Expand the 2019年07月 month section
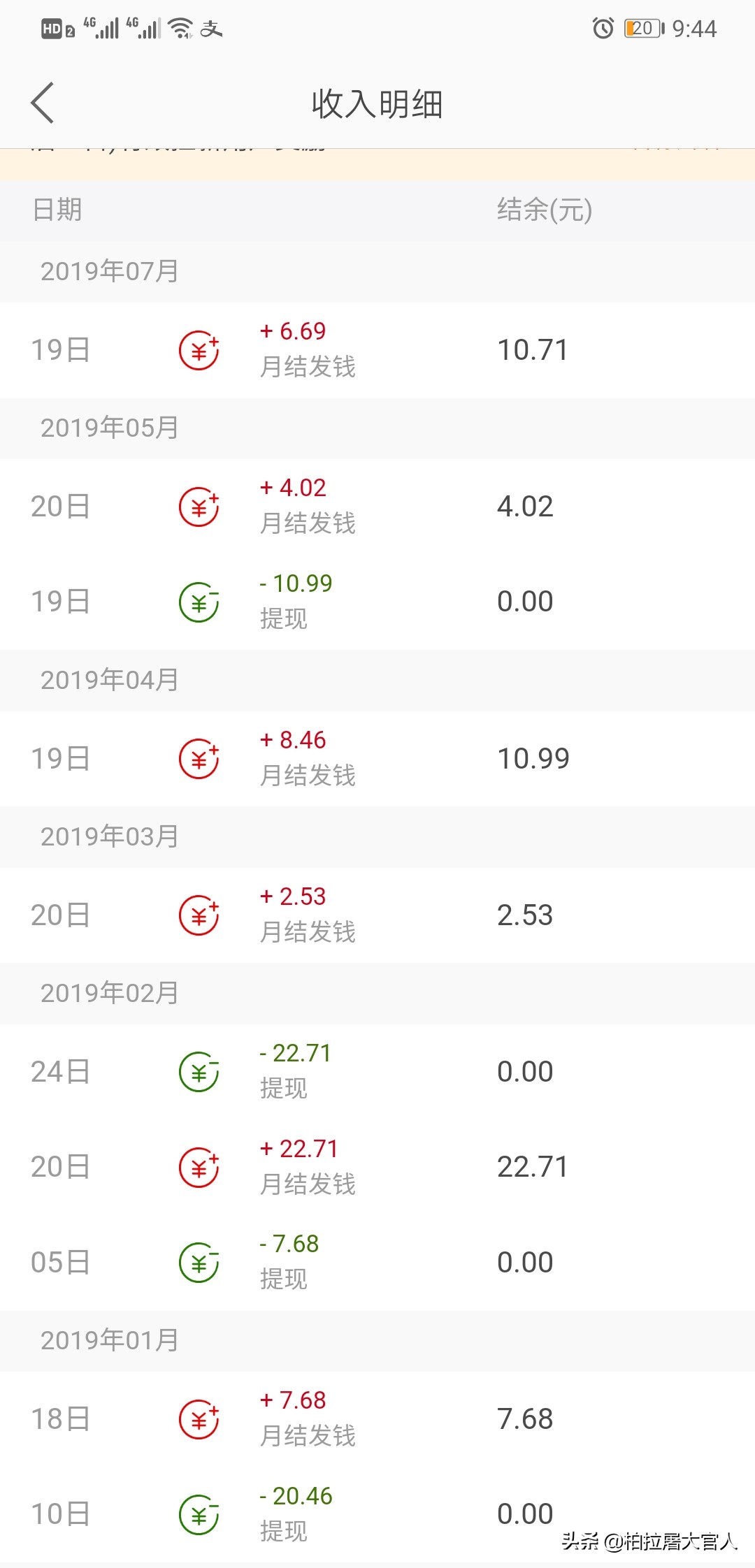This screenshot has height=1568, width=755. (109, 271)
